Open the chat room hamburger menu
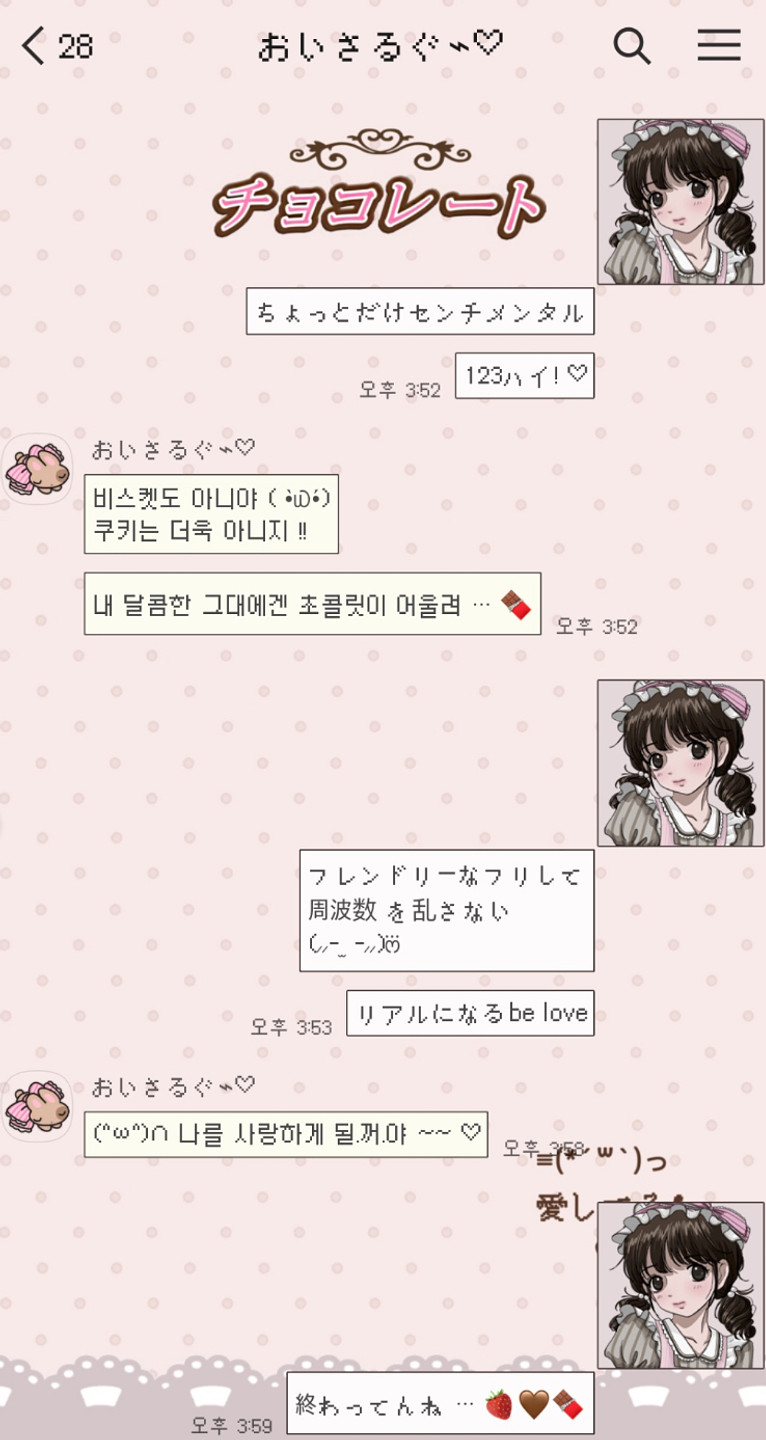 pos(718,46)
